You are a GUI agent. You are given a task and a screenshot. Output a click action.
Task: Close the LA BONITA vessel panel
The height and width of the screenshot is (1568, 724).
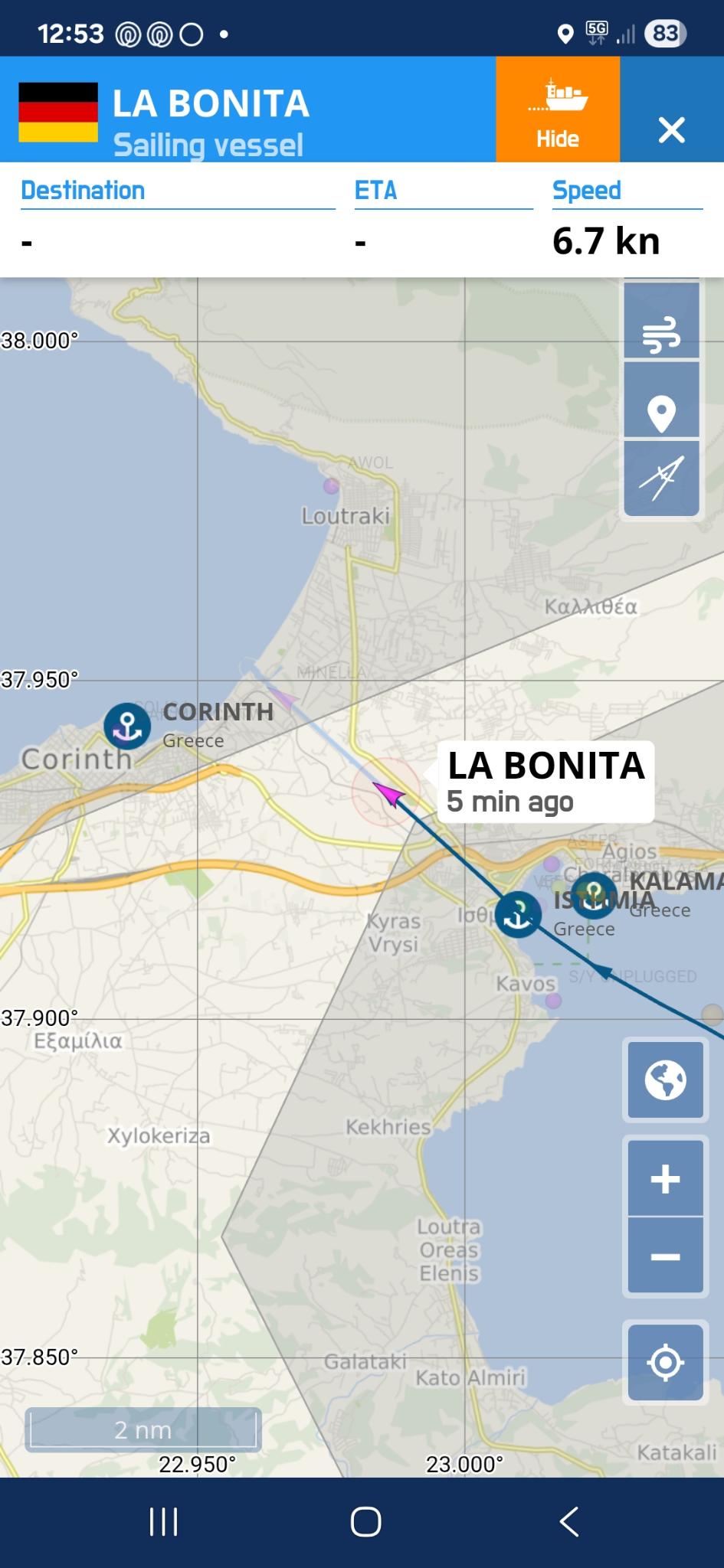coord(671,129)
